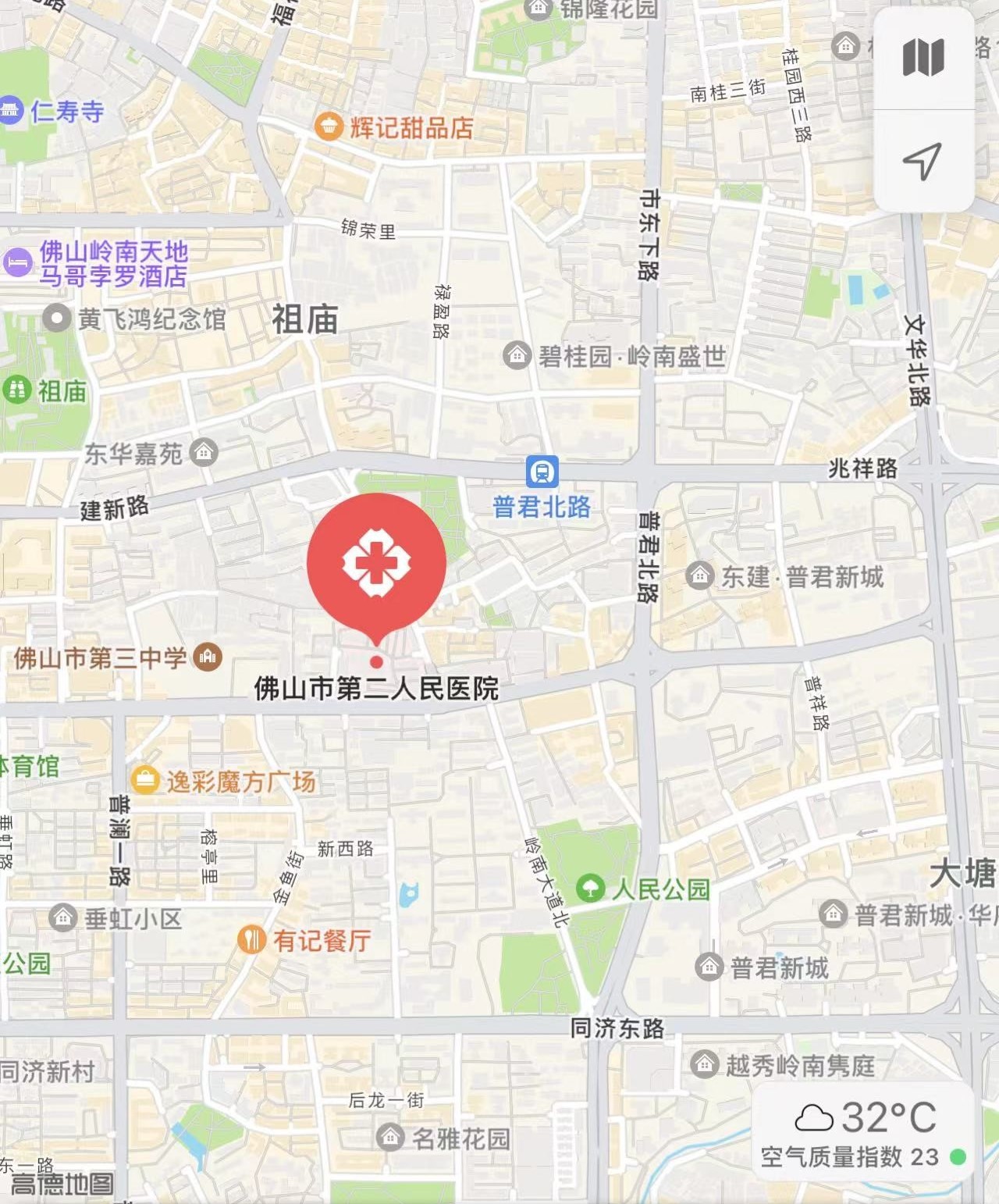Open 辉记甜品店 place marker
999x1204 pixels.
[x=329, y=126]
